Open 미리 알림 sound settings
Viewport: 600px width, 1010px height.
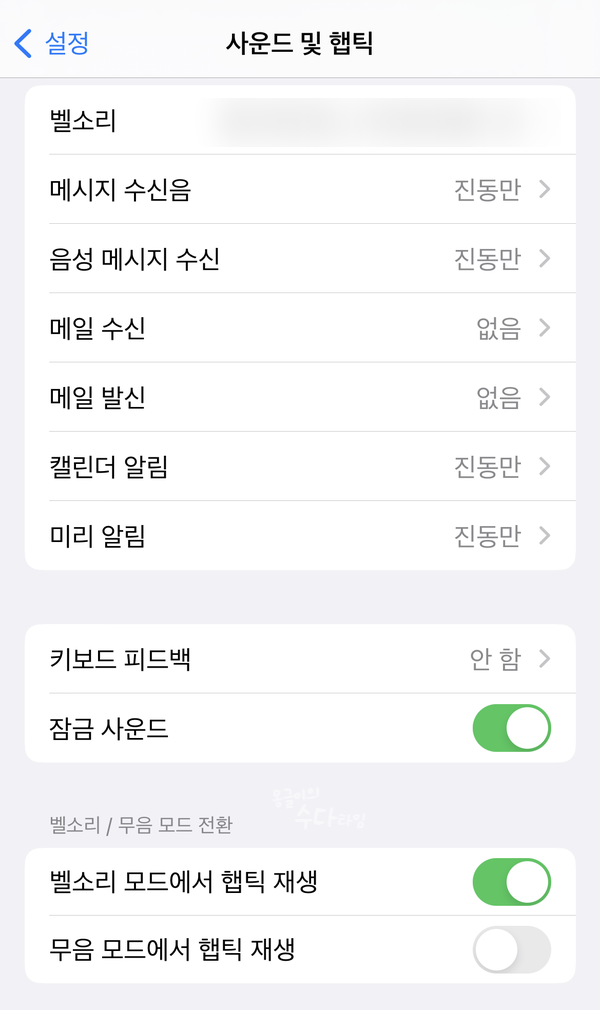pos(300,535)
